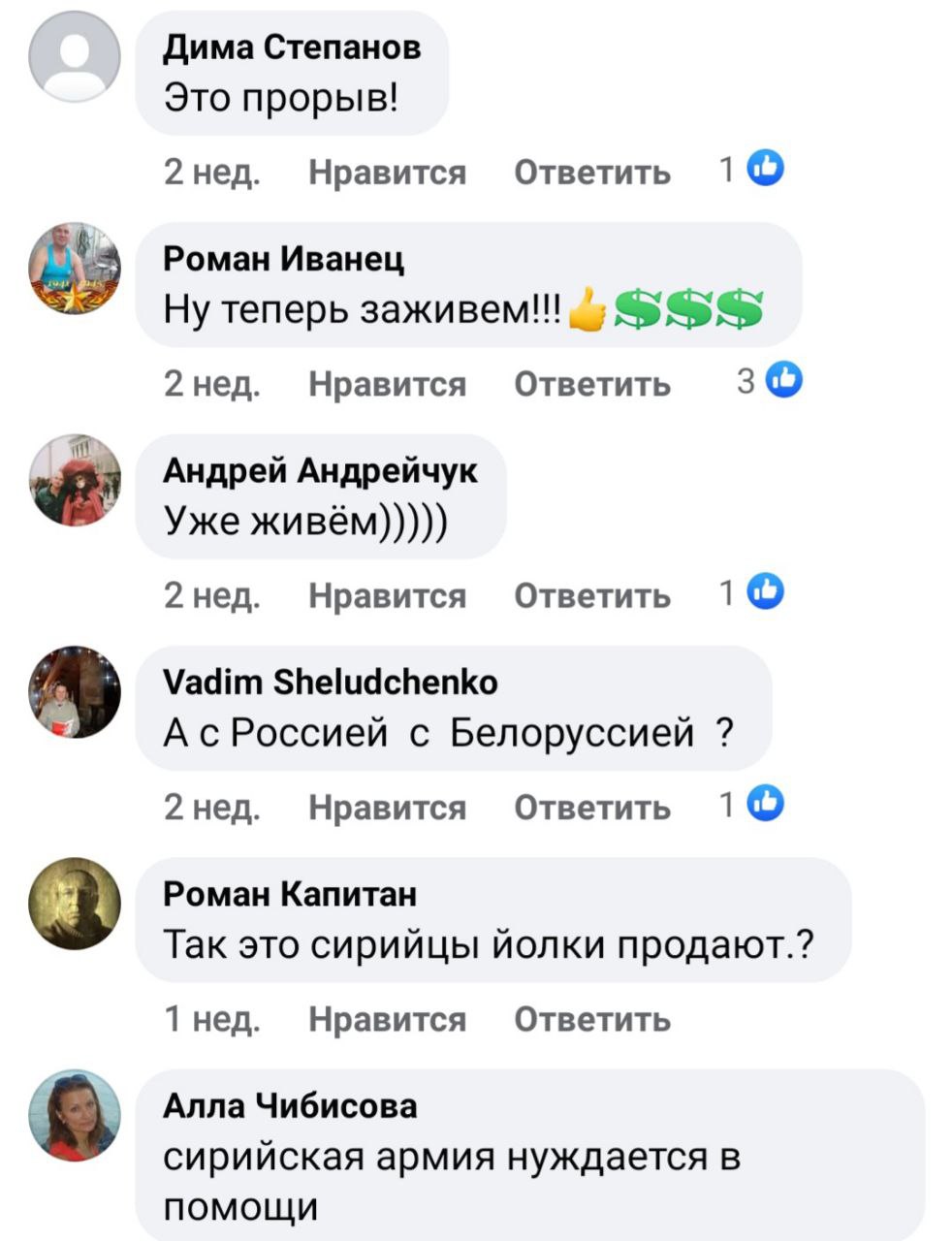Open Роман Иванец's profile picture

click(75, 269)
